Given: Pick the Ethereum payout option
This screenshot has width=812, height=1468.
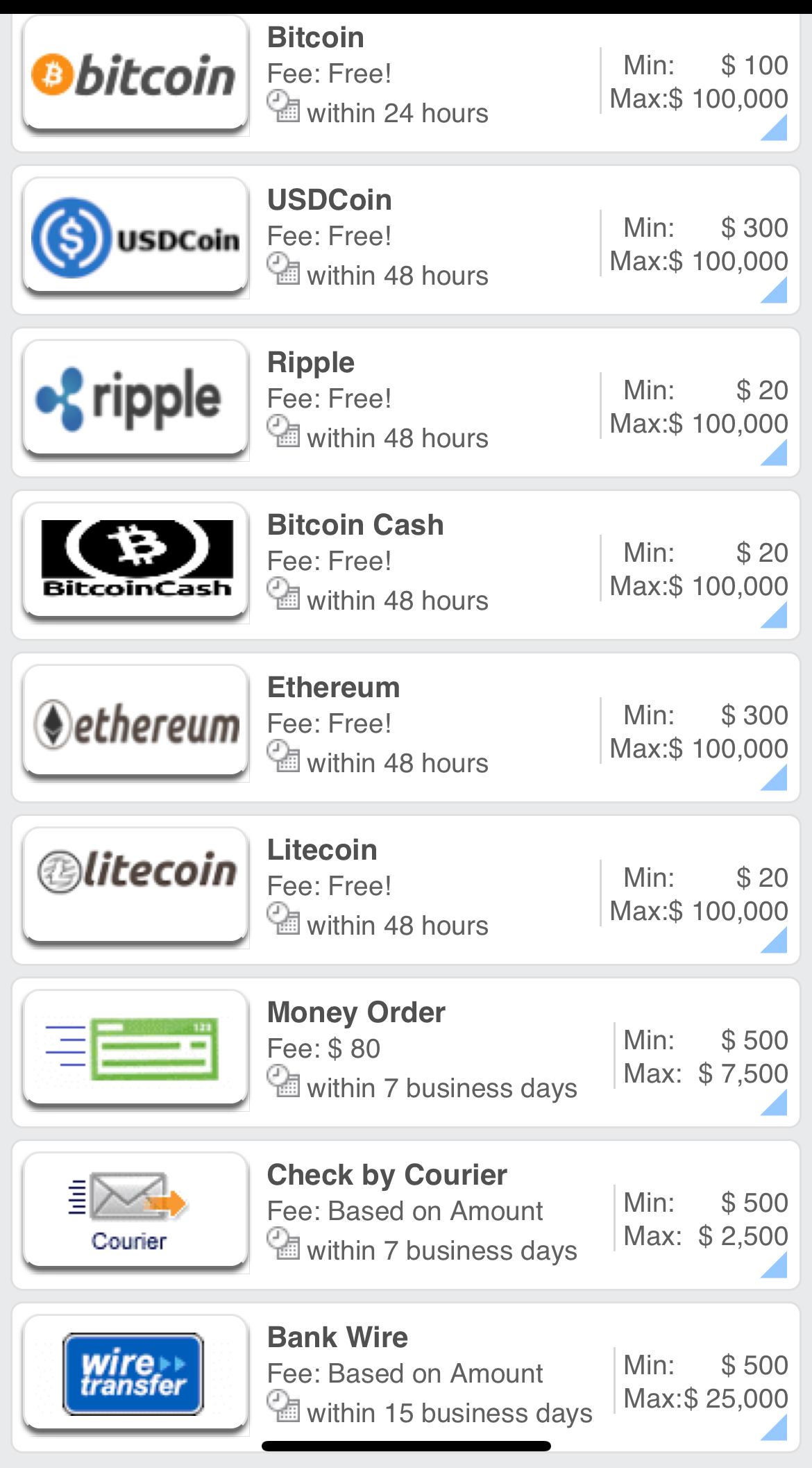Looking at the screenshot, I should tap(406, 727).
